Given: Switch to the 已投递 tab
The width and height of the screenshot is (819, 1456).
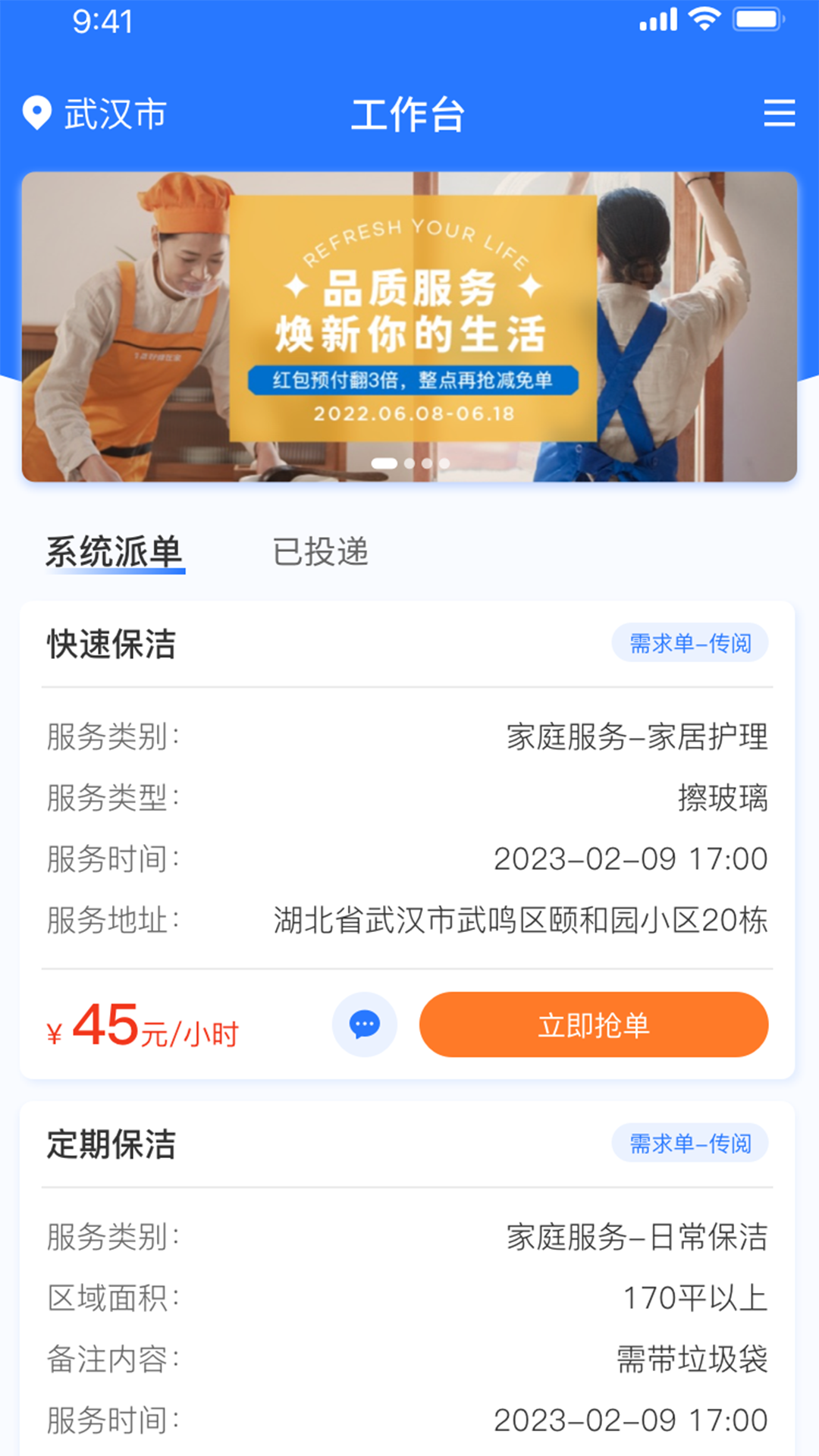Looking at the screenshot, I should point(322,553).
